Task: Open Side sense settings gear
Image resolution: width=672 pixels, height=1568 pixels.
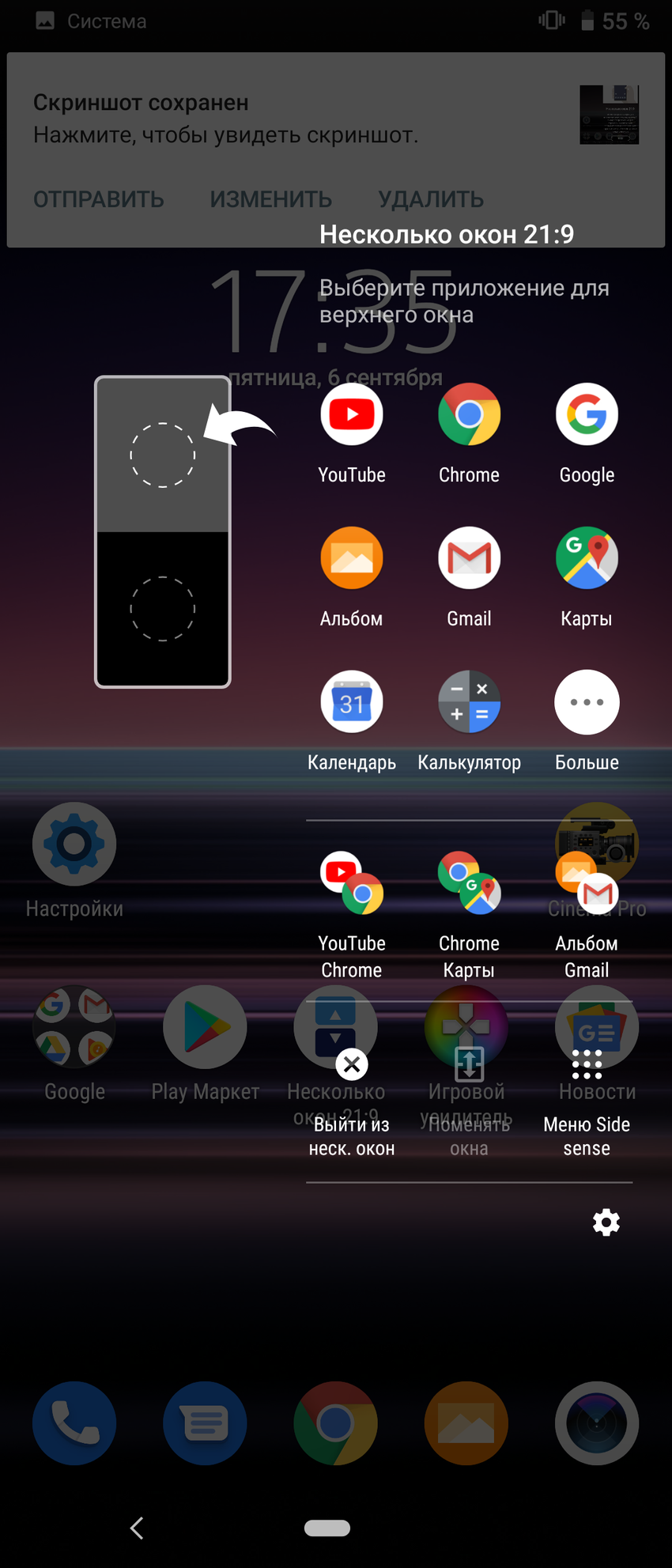Action: [606, 1222]
